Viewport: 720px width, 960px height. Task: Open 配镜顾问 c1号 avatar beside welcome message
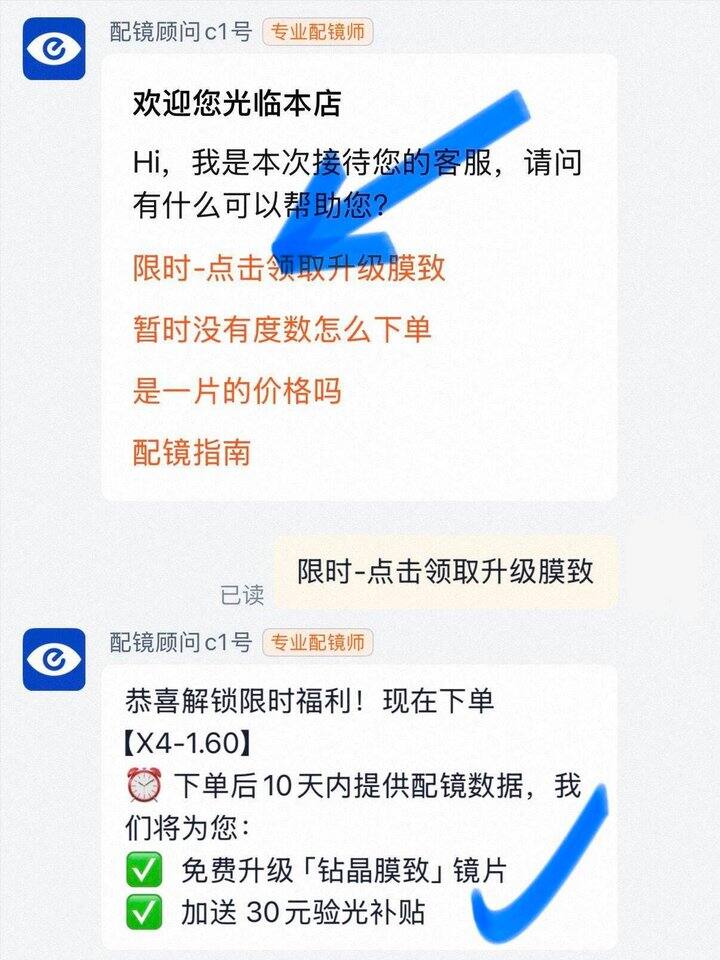(54, 48)
